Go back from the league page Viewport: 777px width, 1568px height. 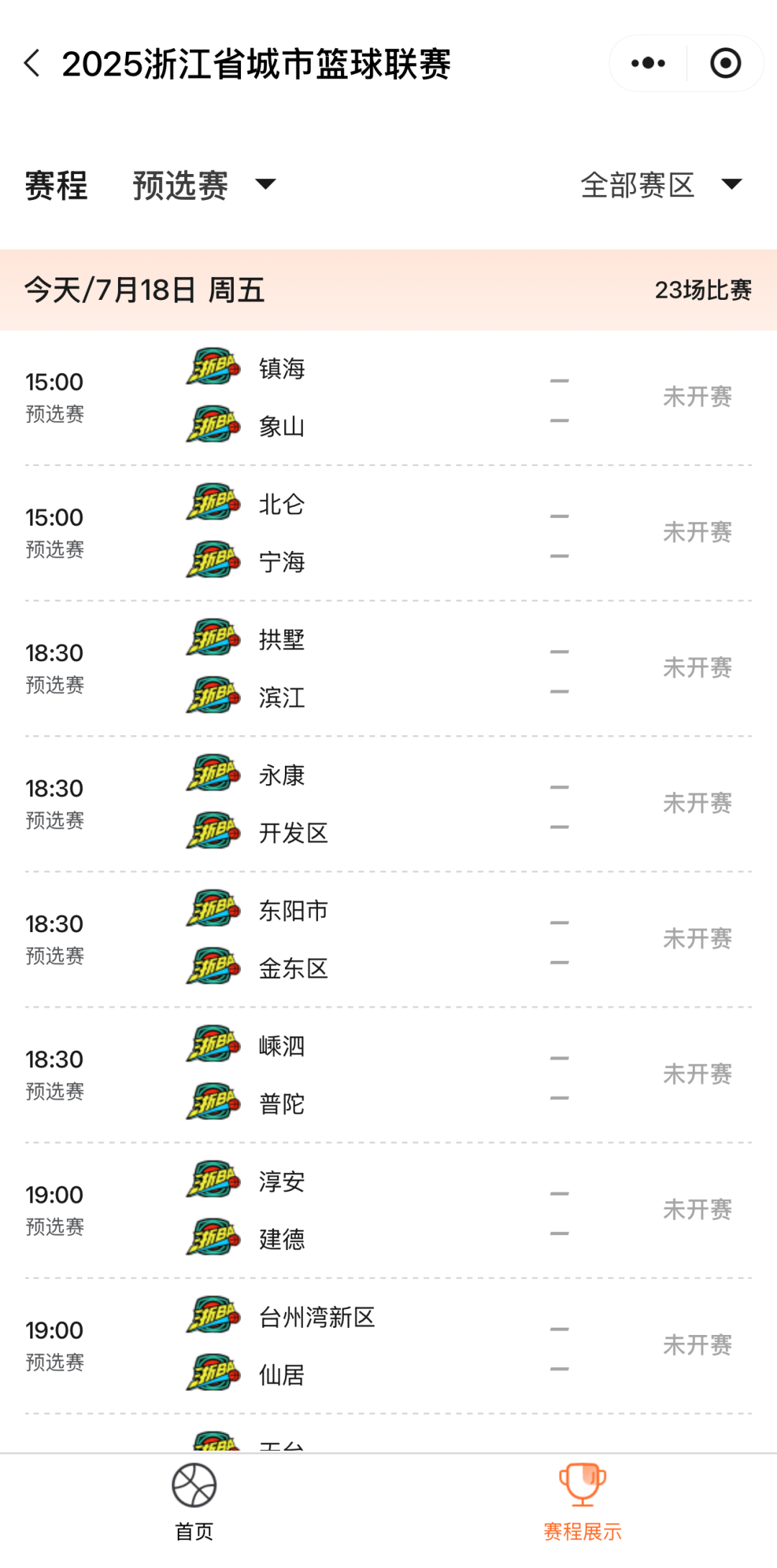pos(32,63)
